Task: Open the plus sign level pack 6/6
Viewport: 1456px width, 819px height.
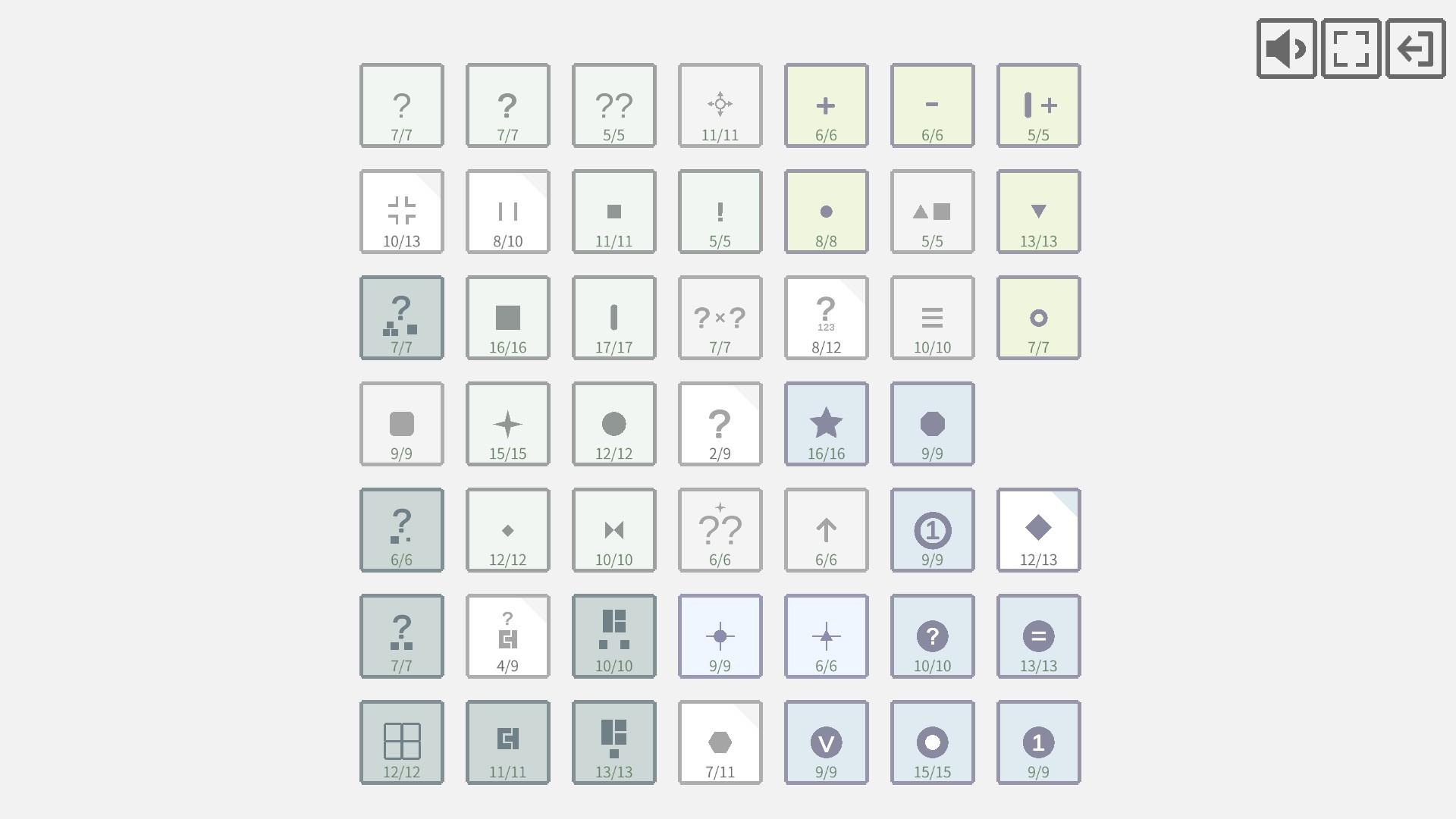Action: [826, 105]
